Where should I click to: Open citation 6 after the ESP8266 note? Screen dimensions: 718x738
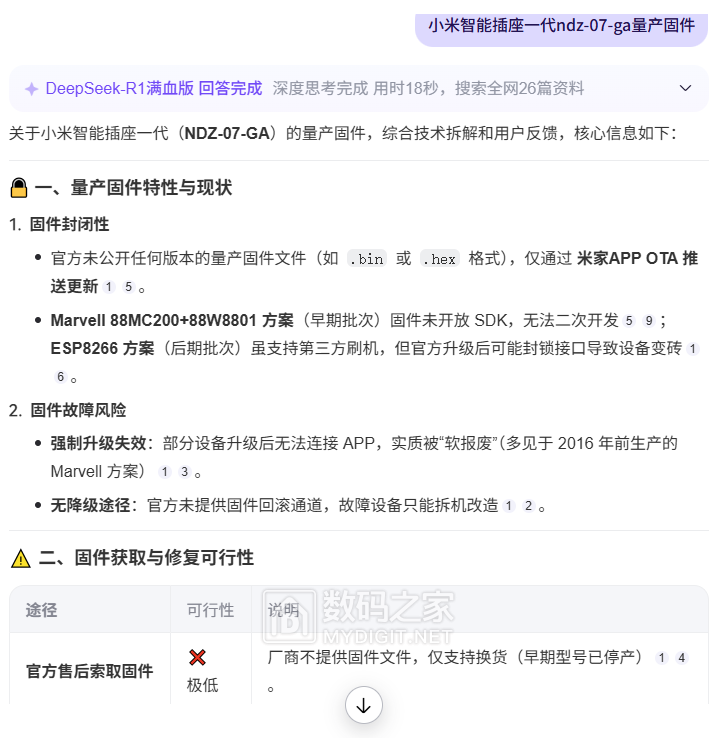point(60,377)
